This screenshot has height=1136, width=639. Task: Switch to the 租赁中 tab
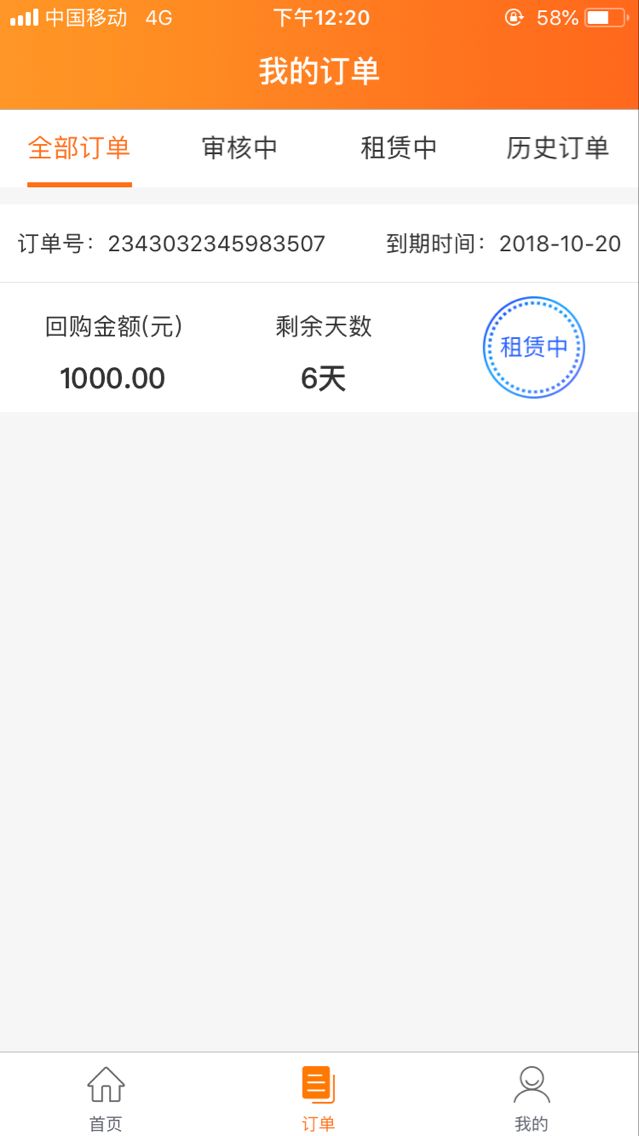pos(398,148)
